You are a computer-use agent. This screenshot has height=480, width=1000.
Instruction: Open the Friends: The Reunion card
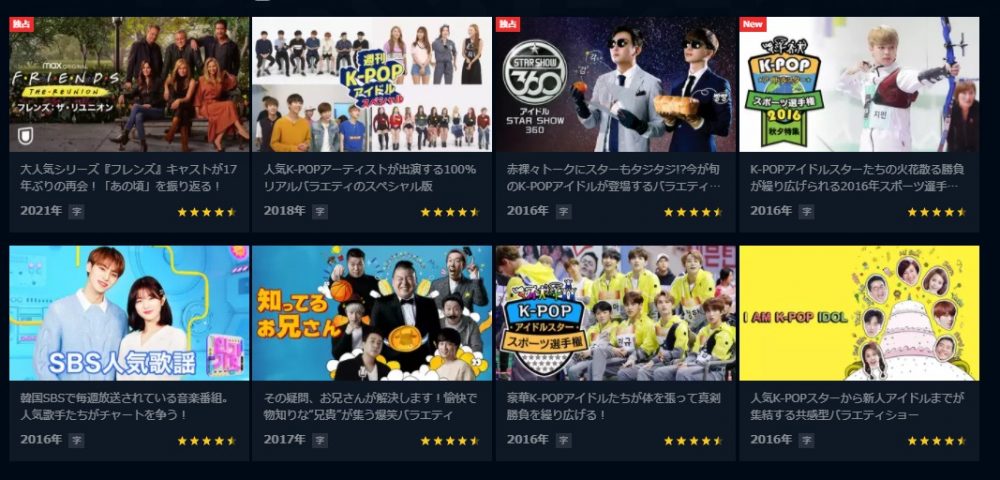point(129,84)
